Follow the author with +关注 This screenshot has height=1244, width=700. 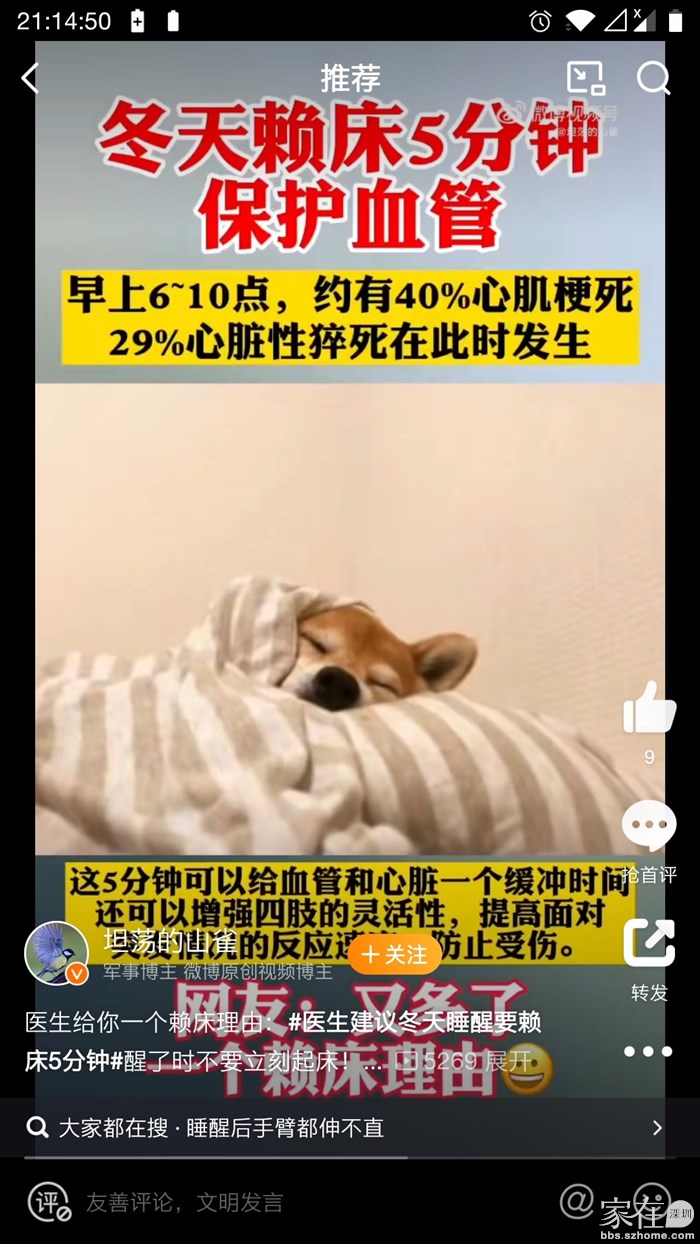tap(395, 954)
